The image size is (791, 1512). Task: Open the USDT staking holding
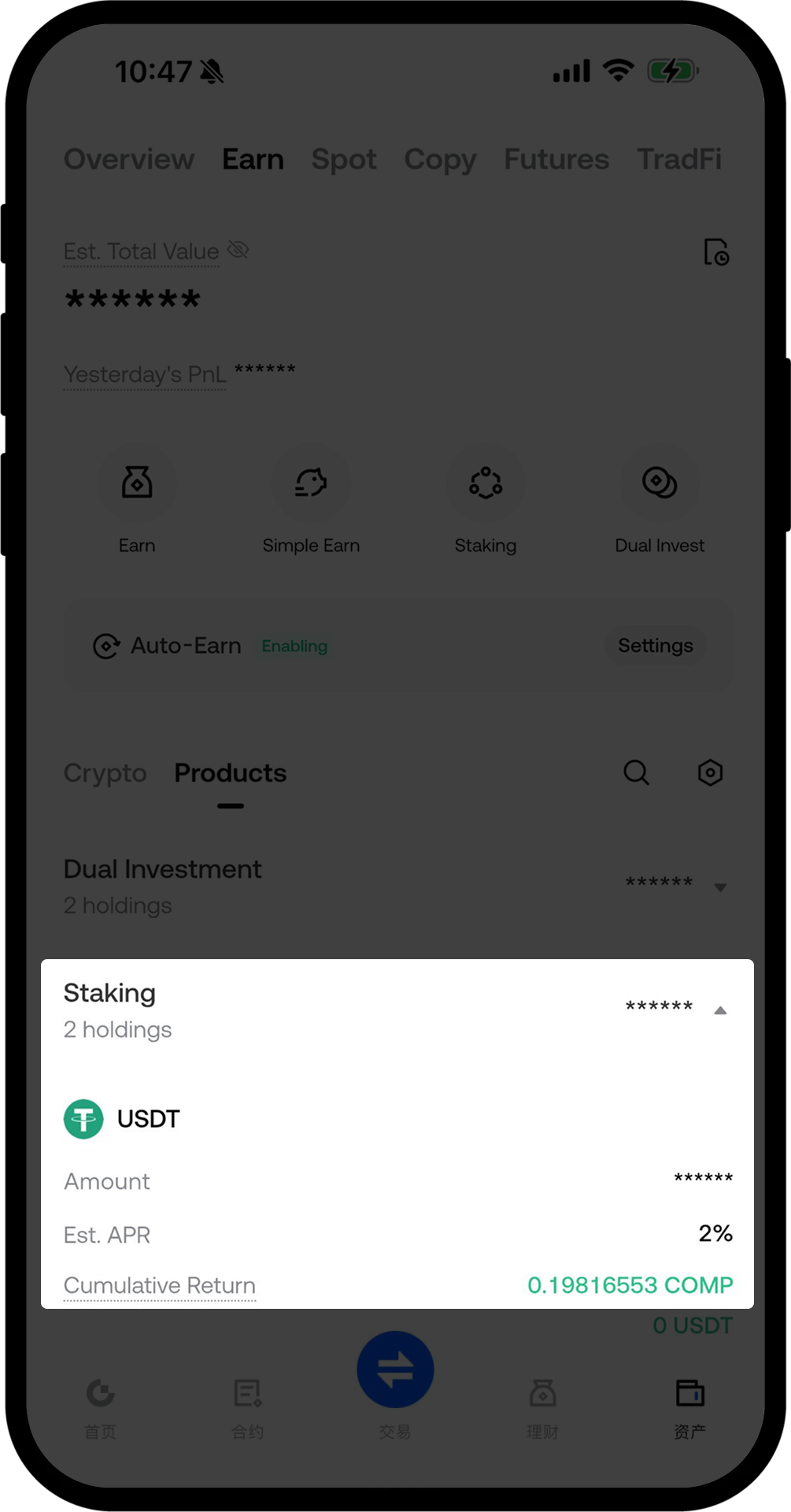pos(148,1119)
